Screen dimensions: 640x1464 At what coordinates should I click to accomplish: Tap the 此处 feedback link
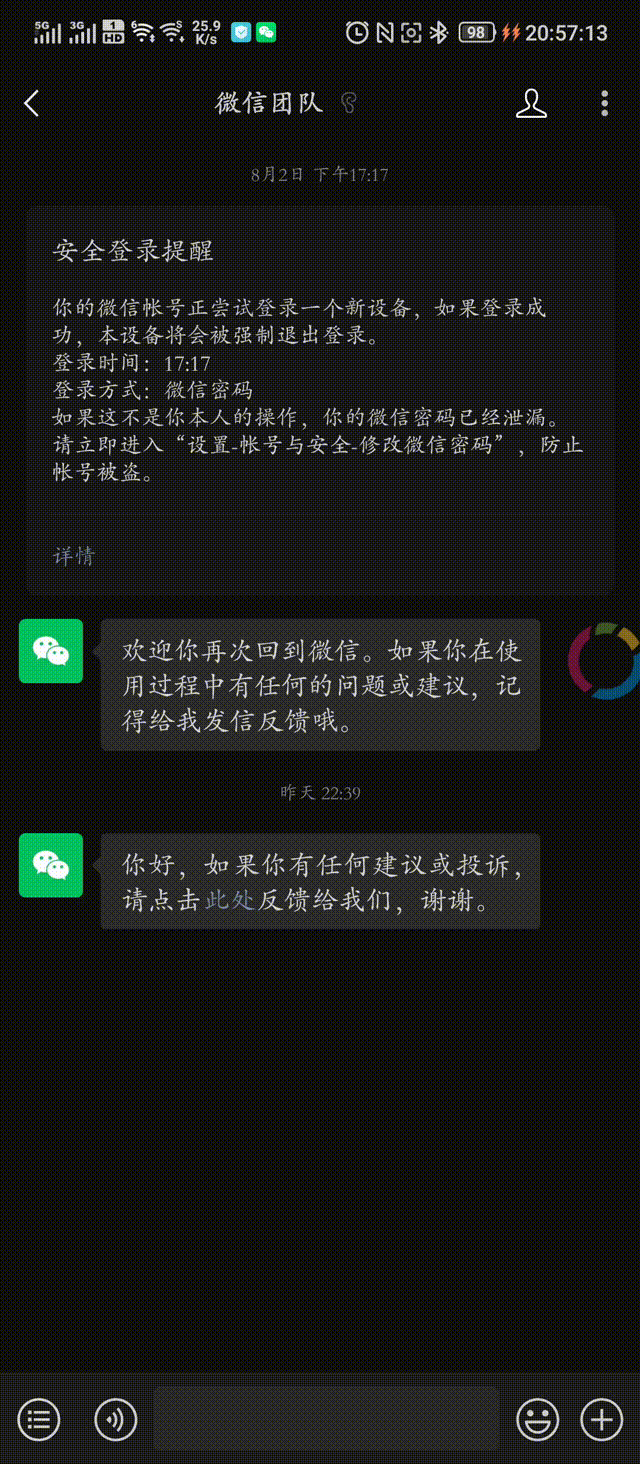tap(230, 900)
